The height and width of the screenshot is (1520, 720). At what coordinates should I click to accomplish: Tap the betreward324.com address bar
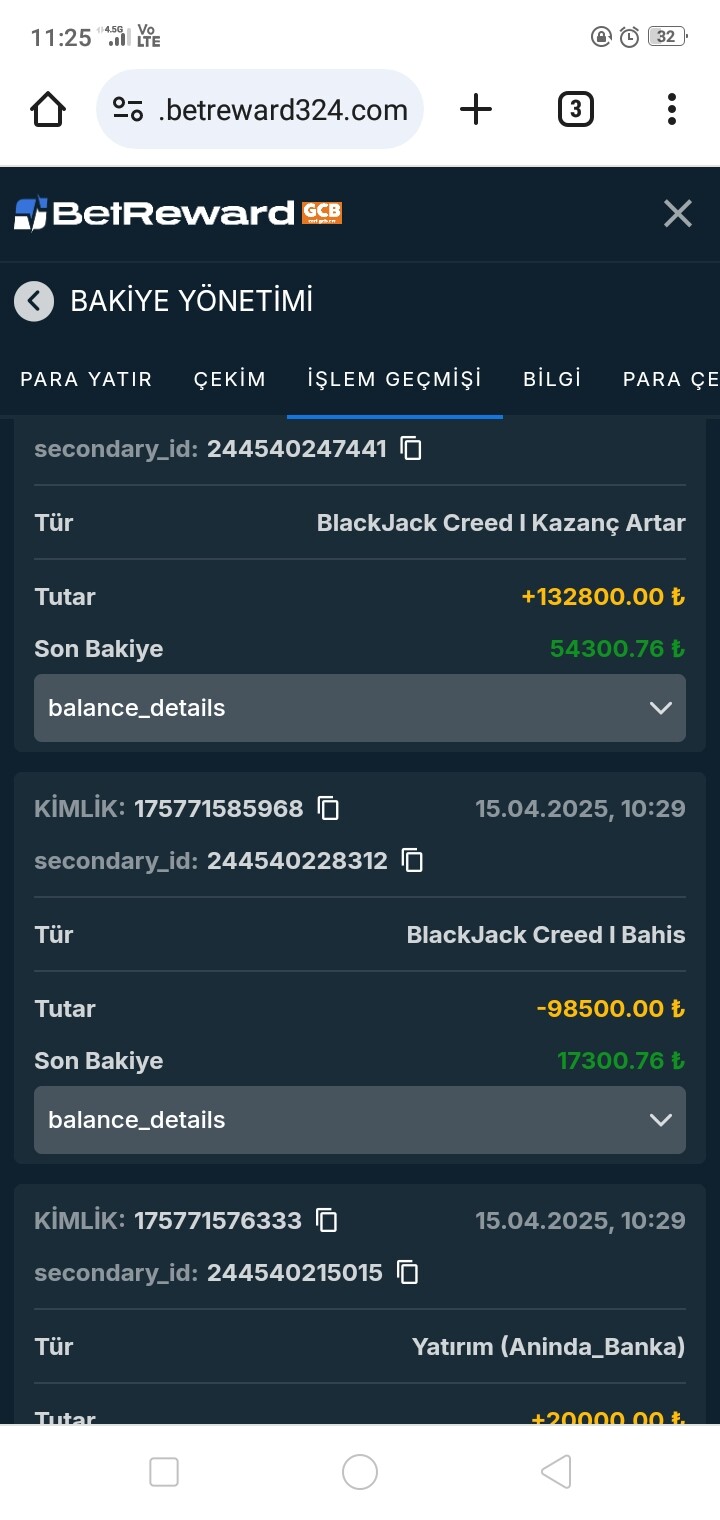coord(260,109)
